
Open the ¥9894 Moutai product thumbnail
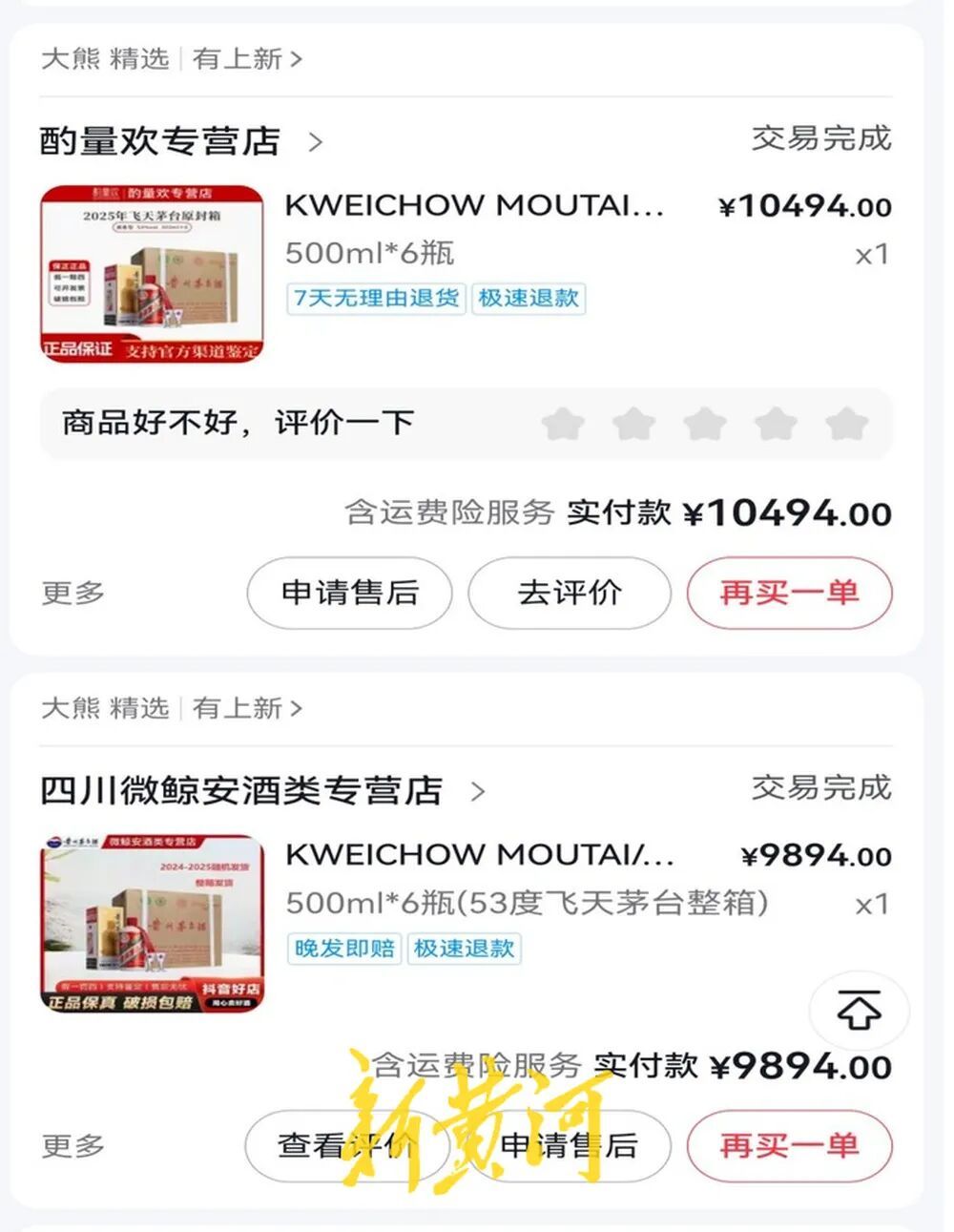(x=152, y=923)
